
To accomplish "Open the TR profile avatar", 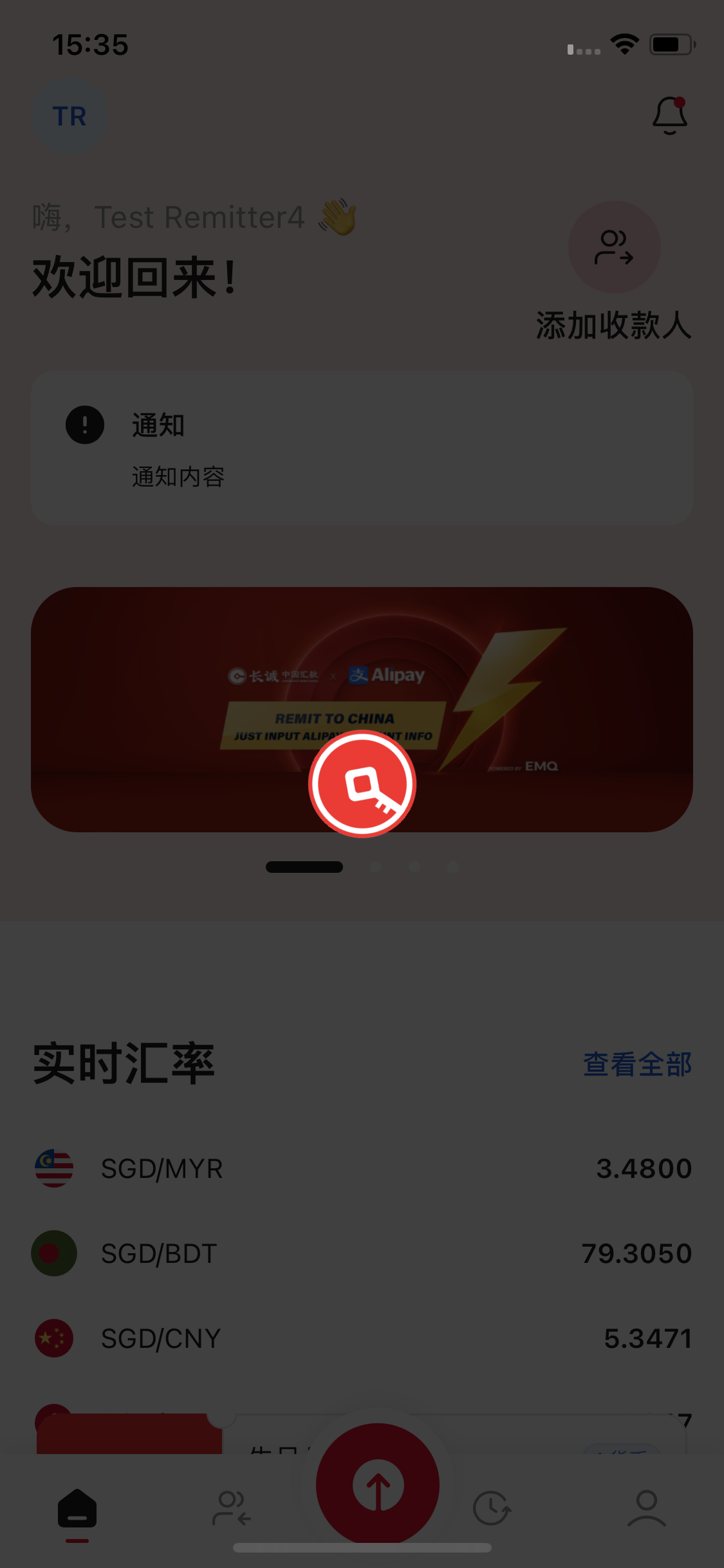I will click(70, 117).
